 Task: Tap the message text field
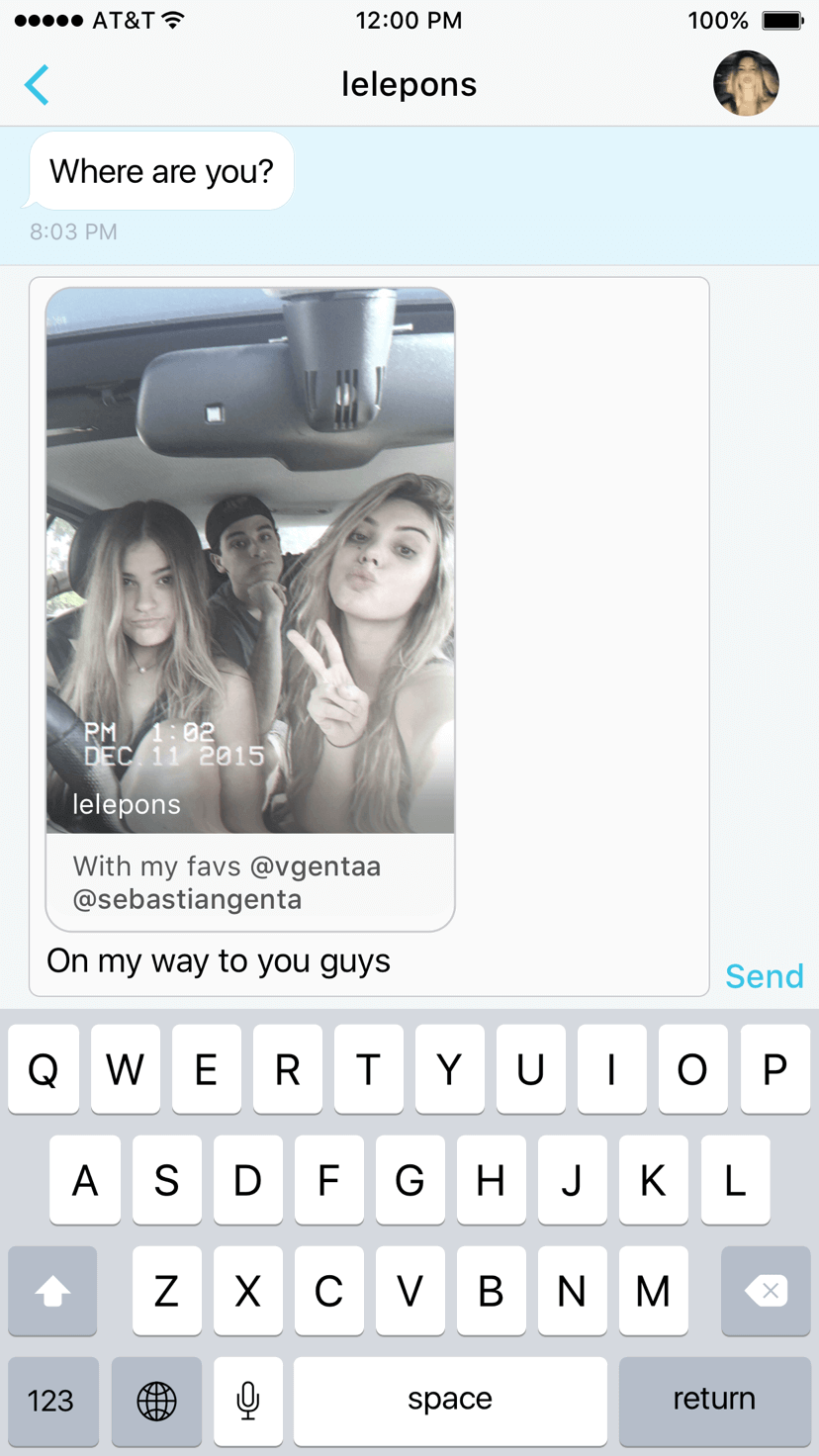coord(369,637)
